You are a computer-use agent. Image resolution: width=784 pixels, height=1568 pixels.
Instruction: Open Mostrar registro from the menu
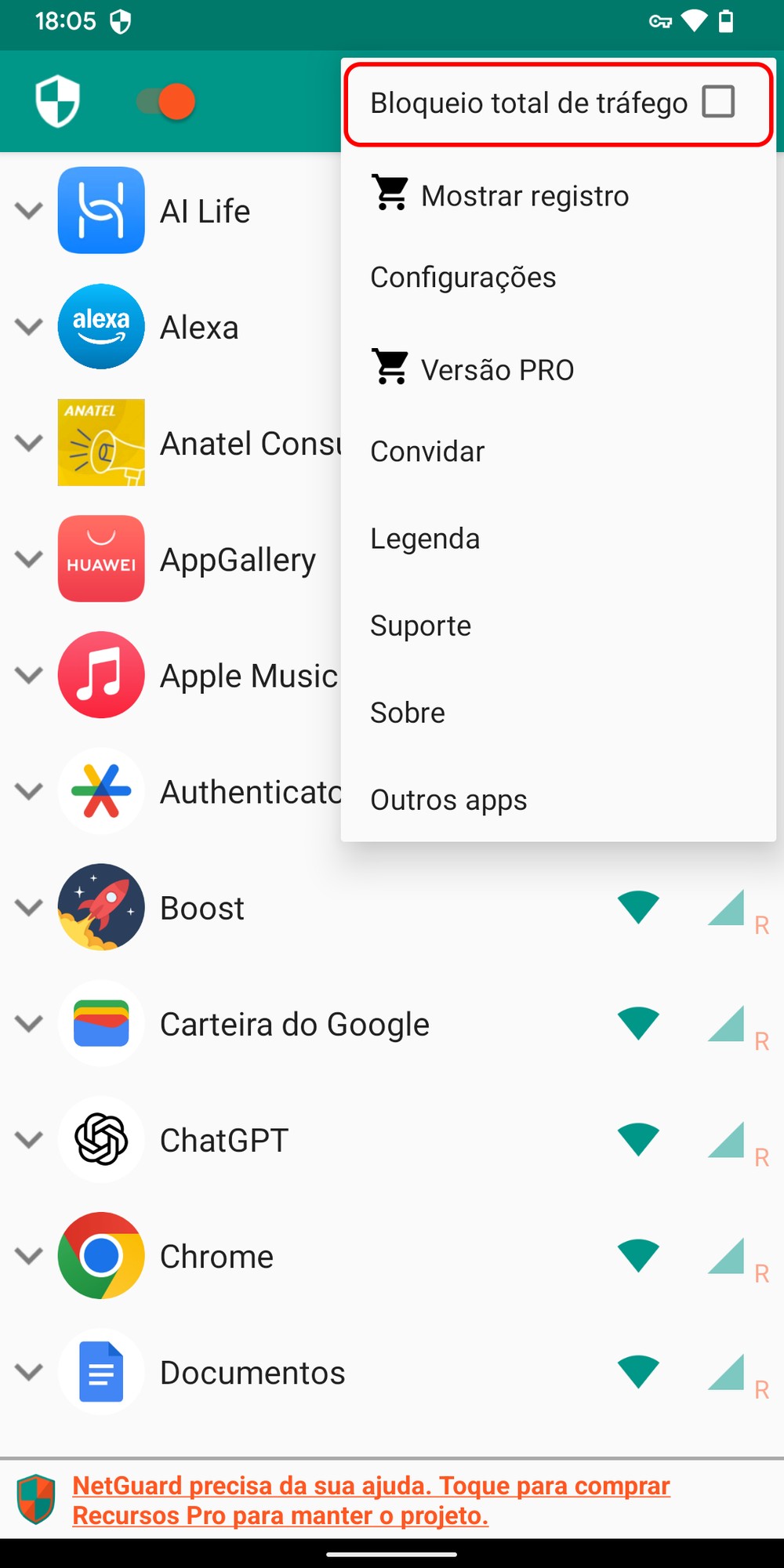tap(524, 196)
